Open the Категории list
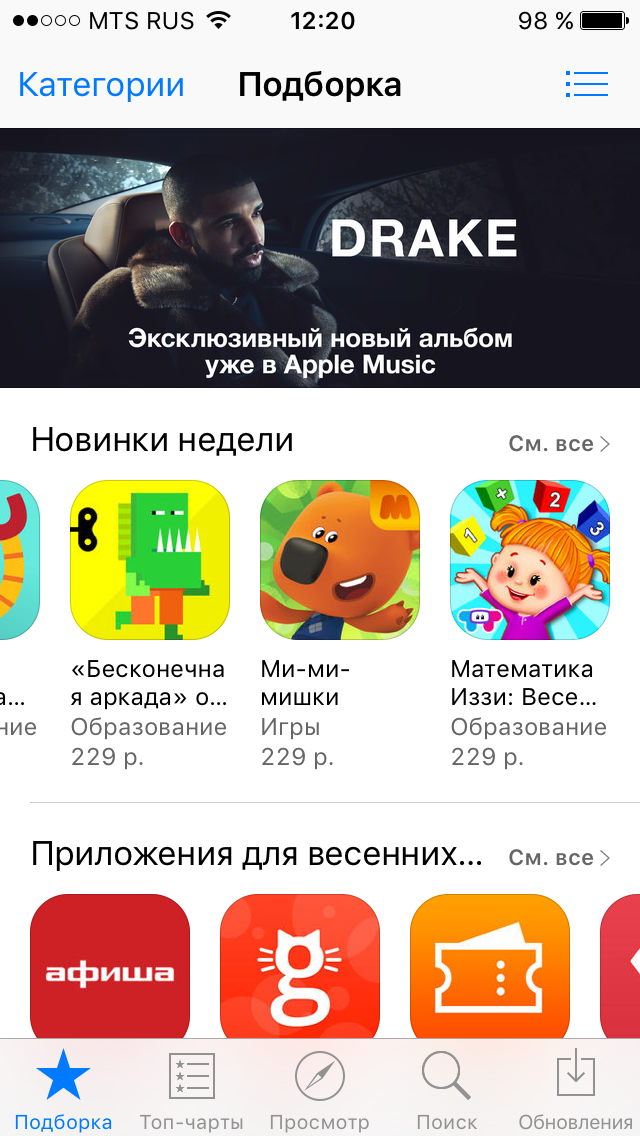The image size is (640, 1136). click(x=101, y=85)
